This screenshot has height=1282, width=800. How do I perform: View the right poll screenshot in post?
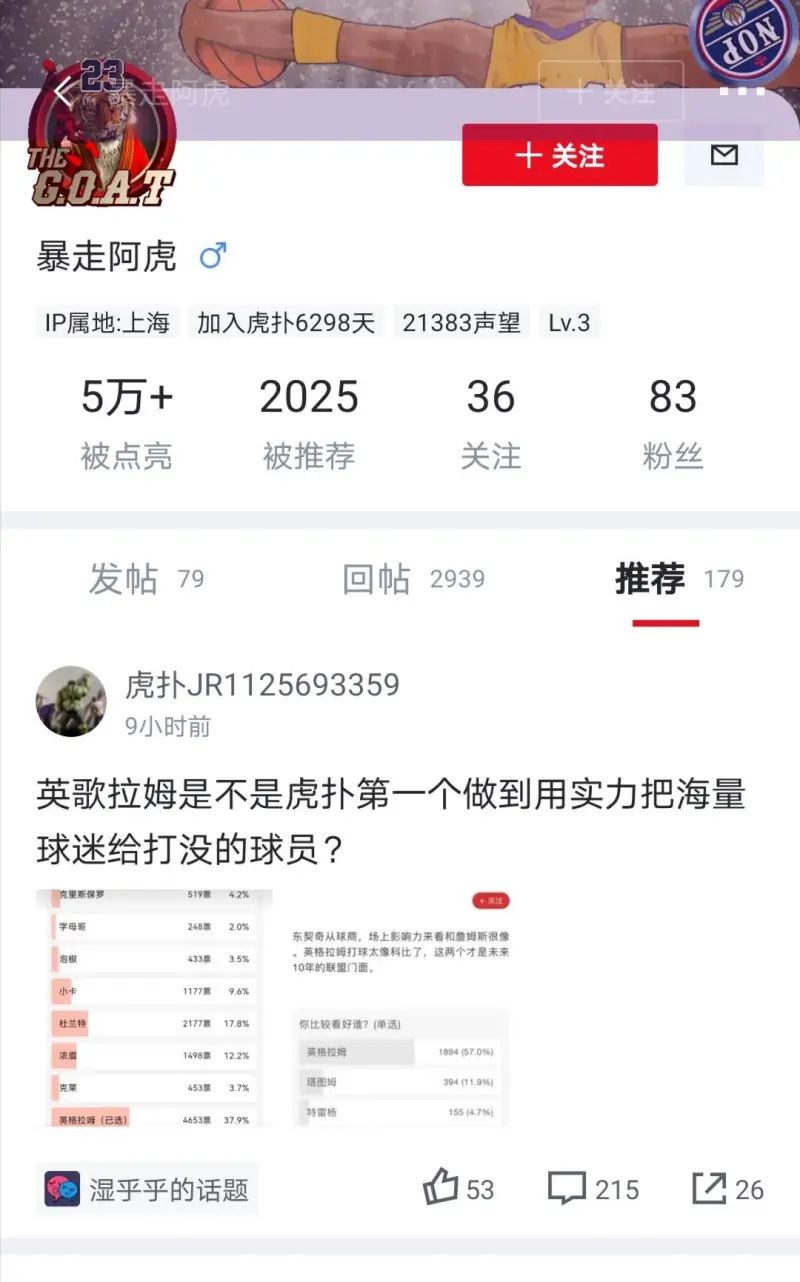(400, 1009)
